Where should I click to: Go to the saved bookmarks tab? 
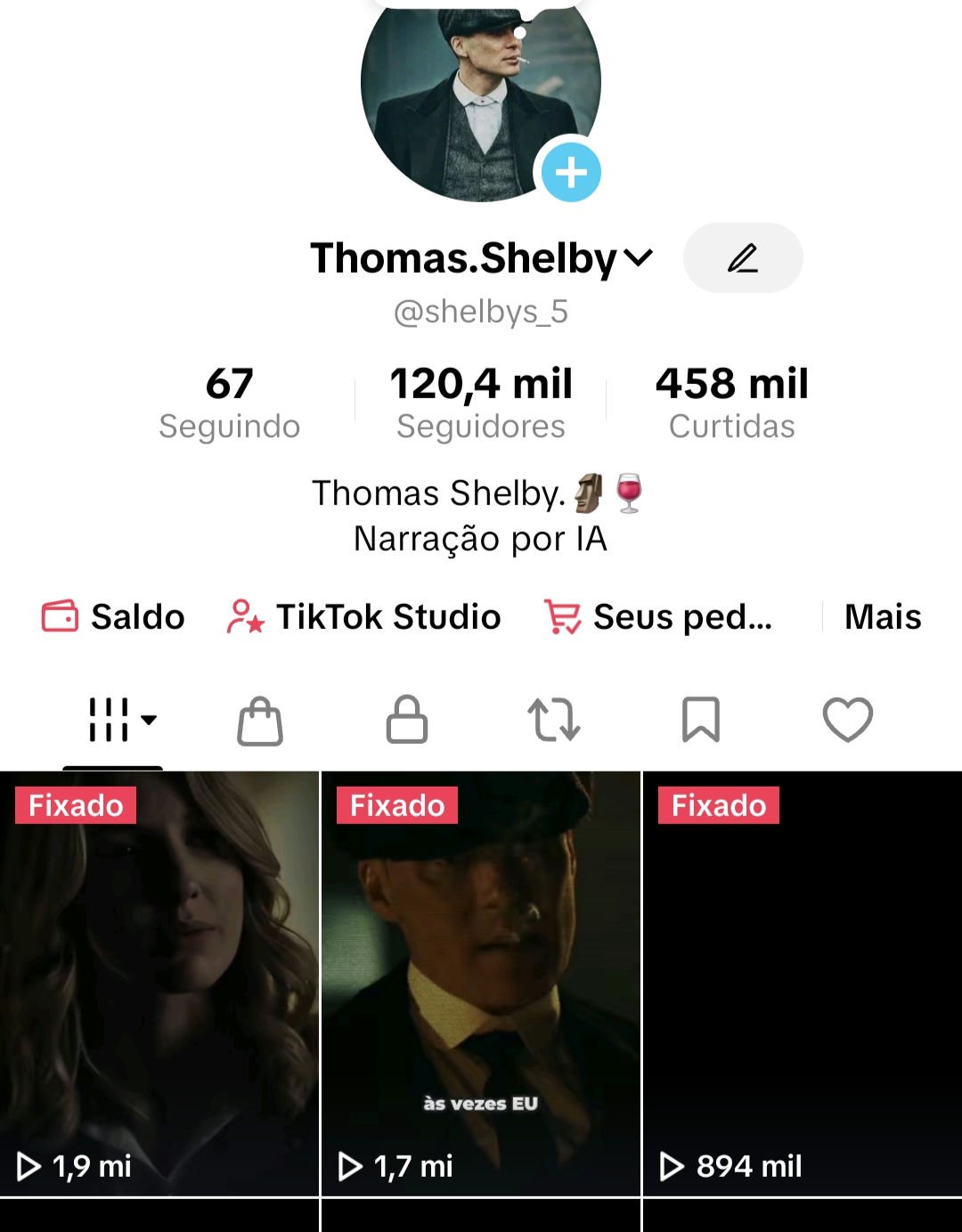tap(700, 720)
